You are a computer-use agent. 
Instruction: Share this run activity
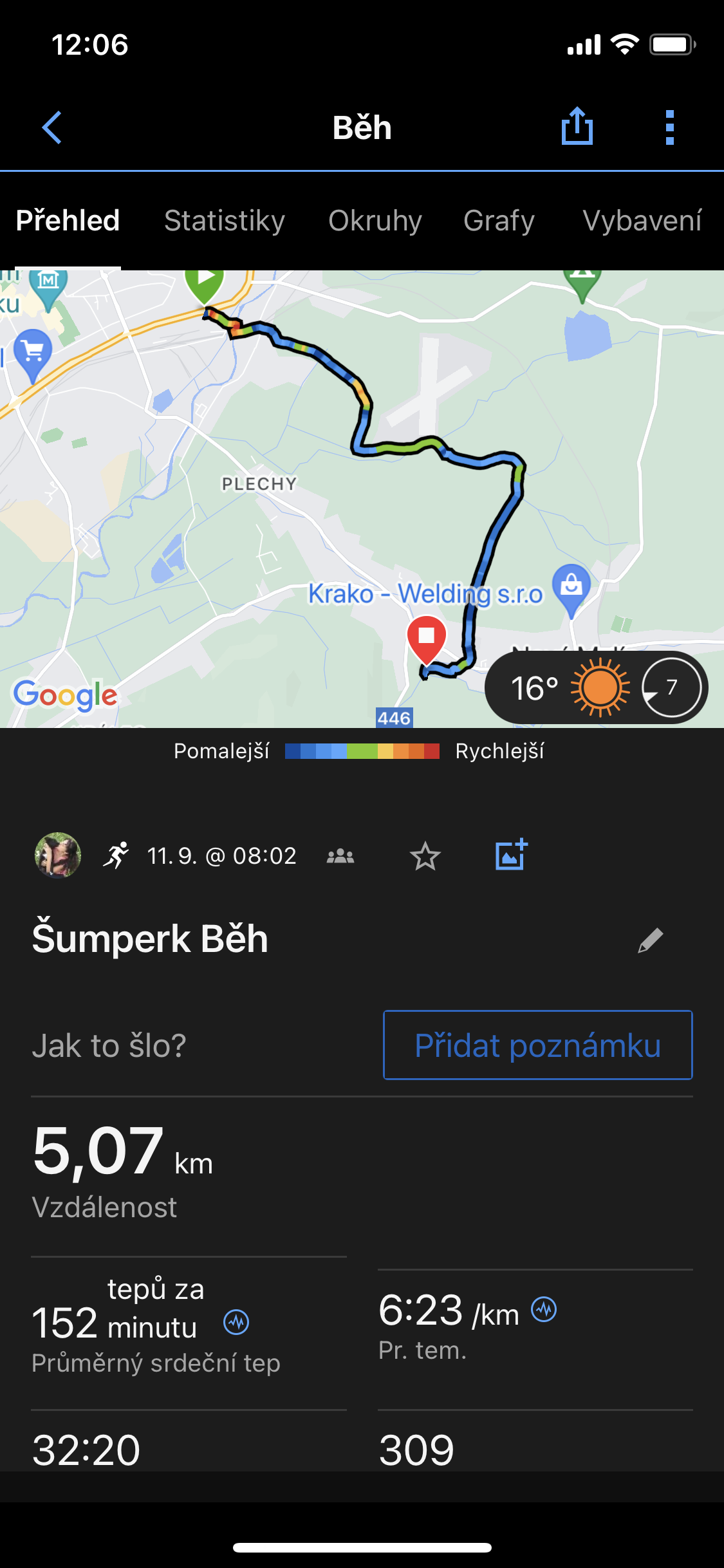[577, 126]
